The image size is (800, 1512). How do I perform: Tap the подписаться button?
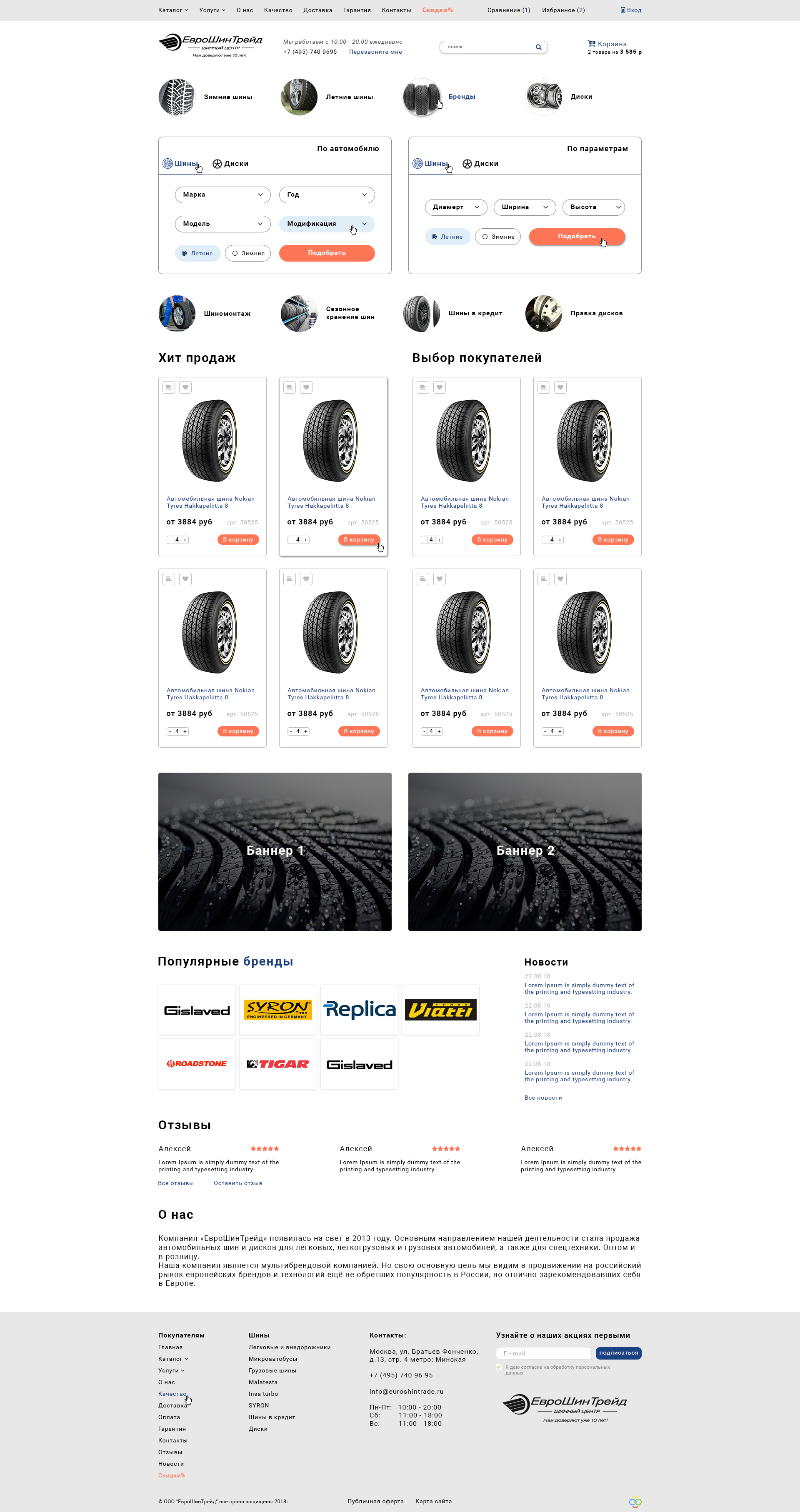618,1353
